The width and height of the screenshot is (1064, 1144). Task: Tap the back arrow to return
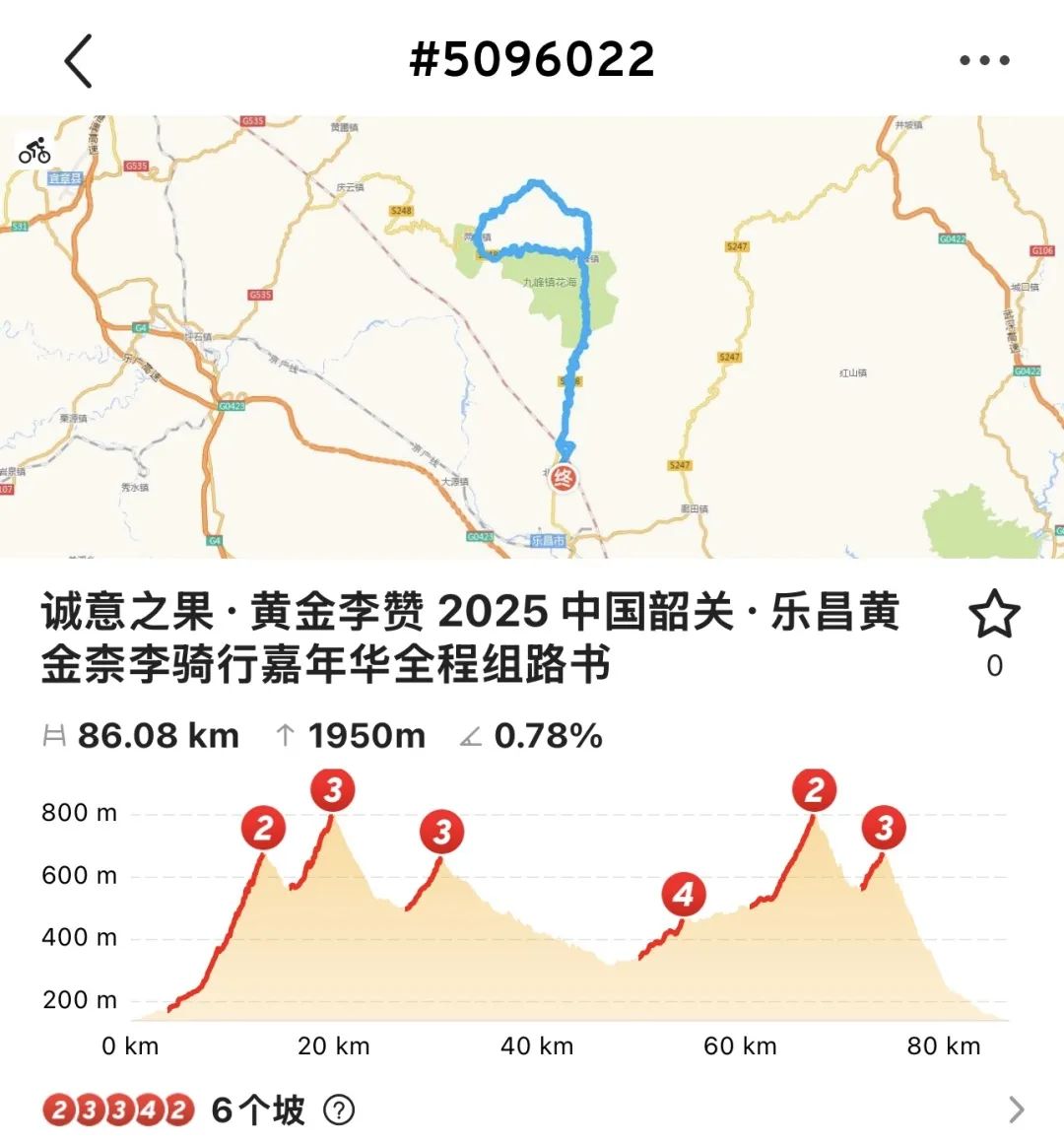pos(78,59)
